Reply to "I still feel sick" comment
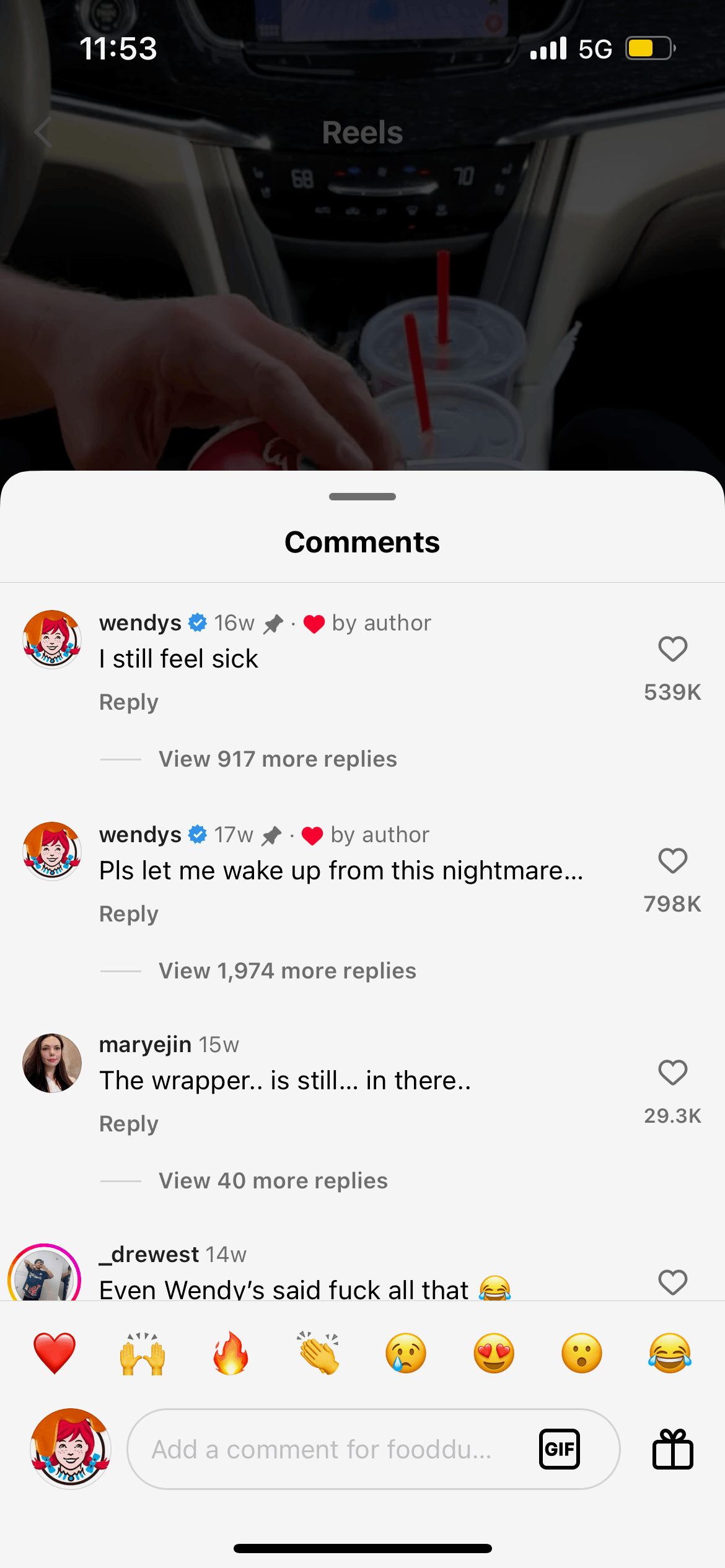 [x=129, y=702]
